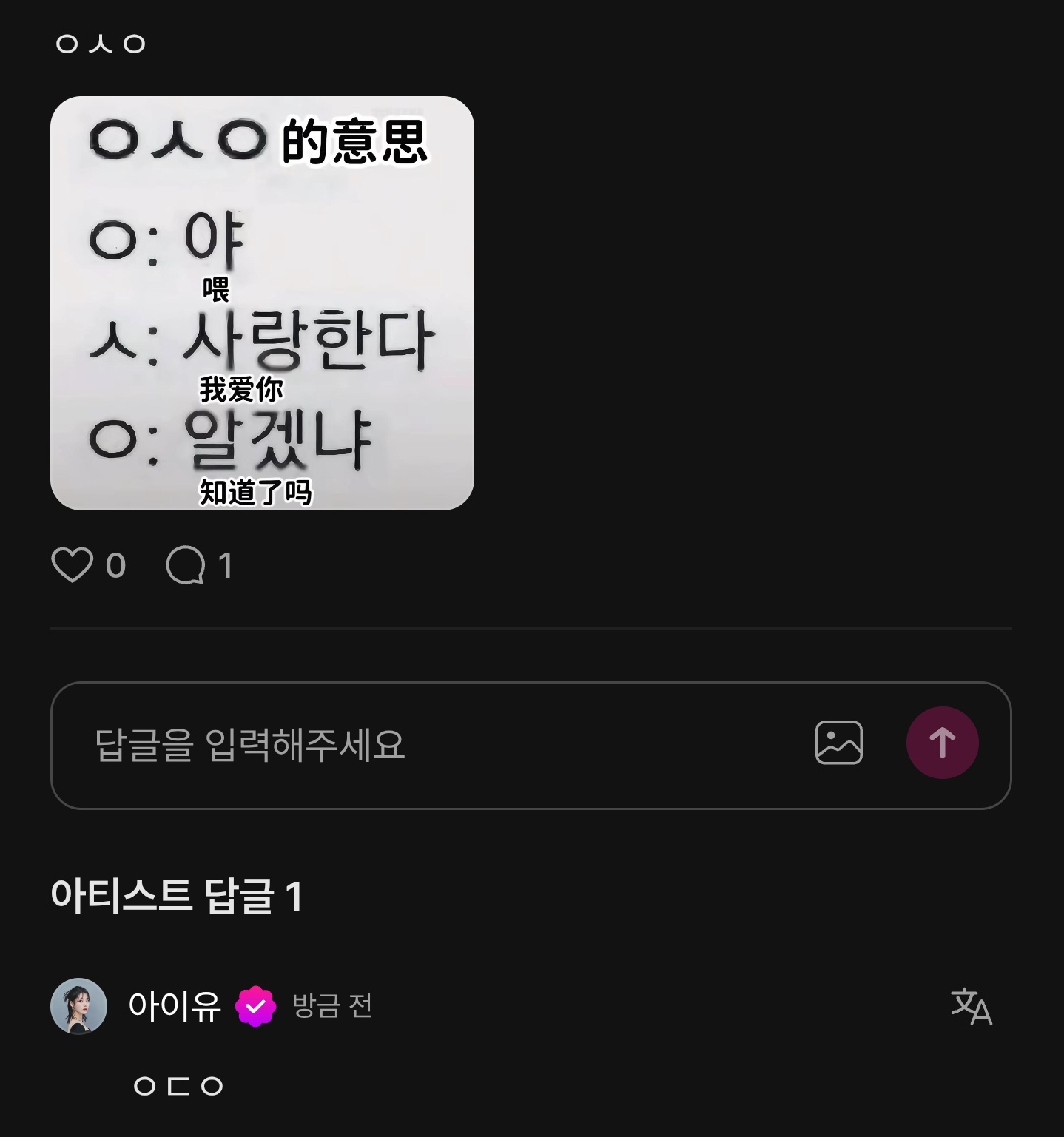This screenshot has height=1137, width=1064.
Task: Tap the 답글을 입력해주세요 reply field
Action: 296,746
